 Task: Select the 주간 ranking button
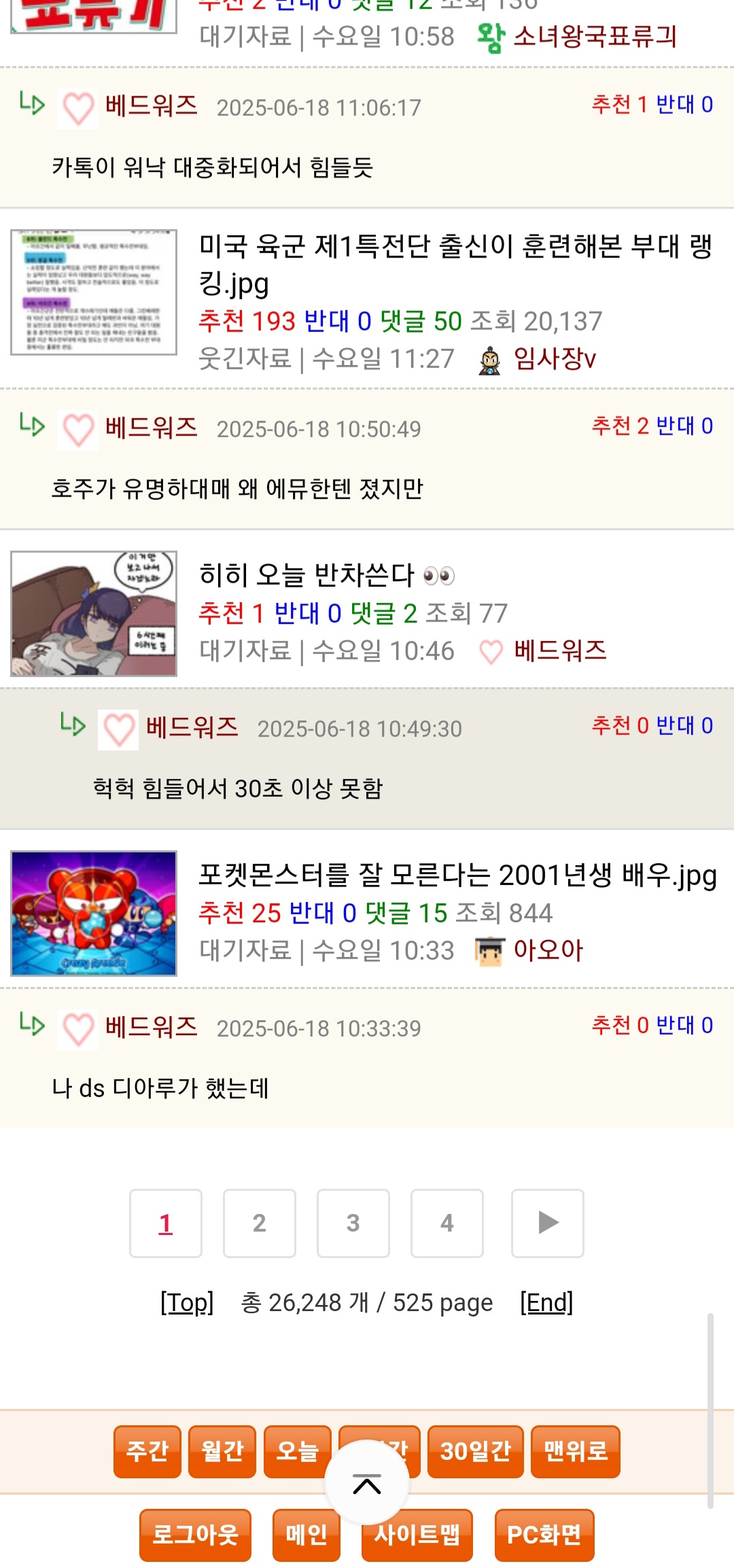[147, 1452]
